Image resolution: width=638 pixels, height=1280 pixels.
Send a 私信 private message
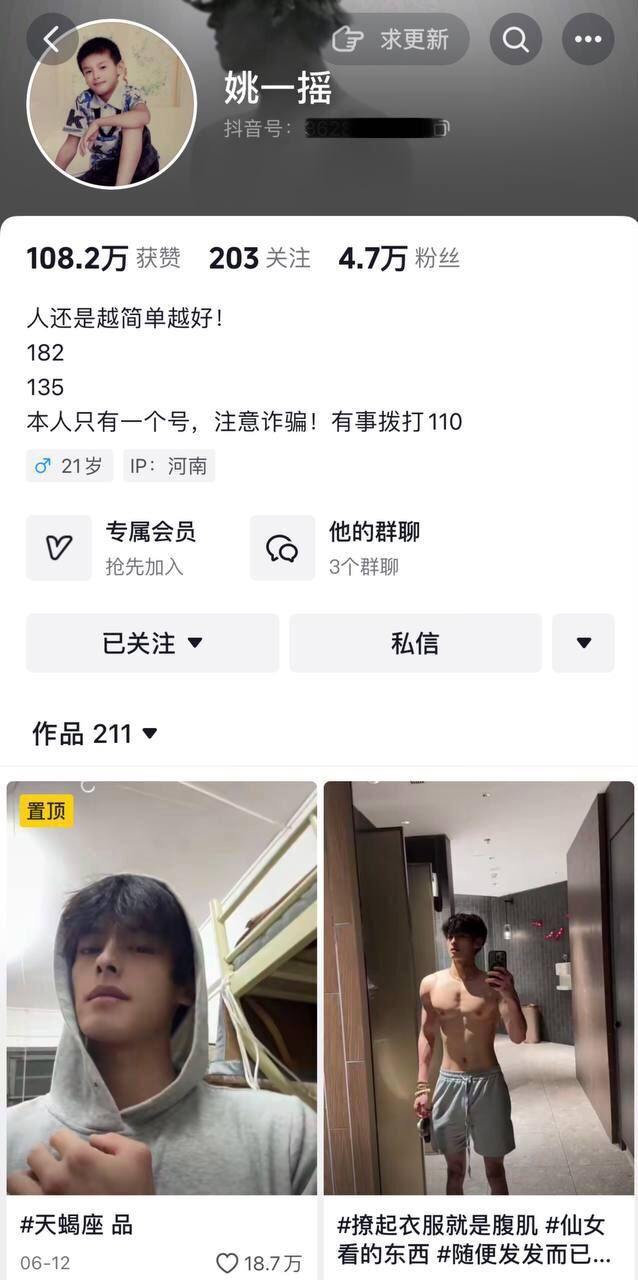tap(415, 643)
